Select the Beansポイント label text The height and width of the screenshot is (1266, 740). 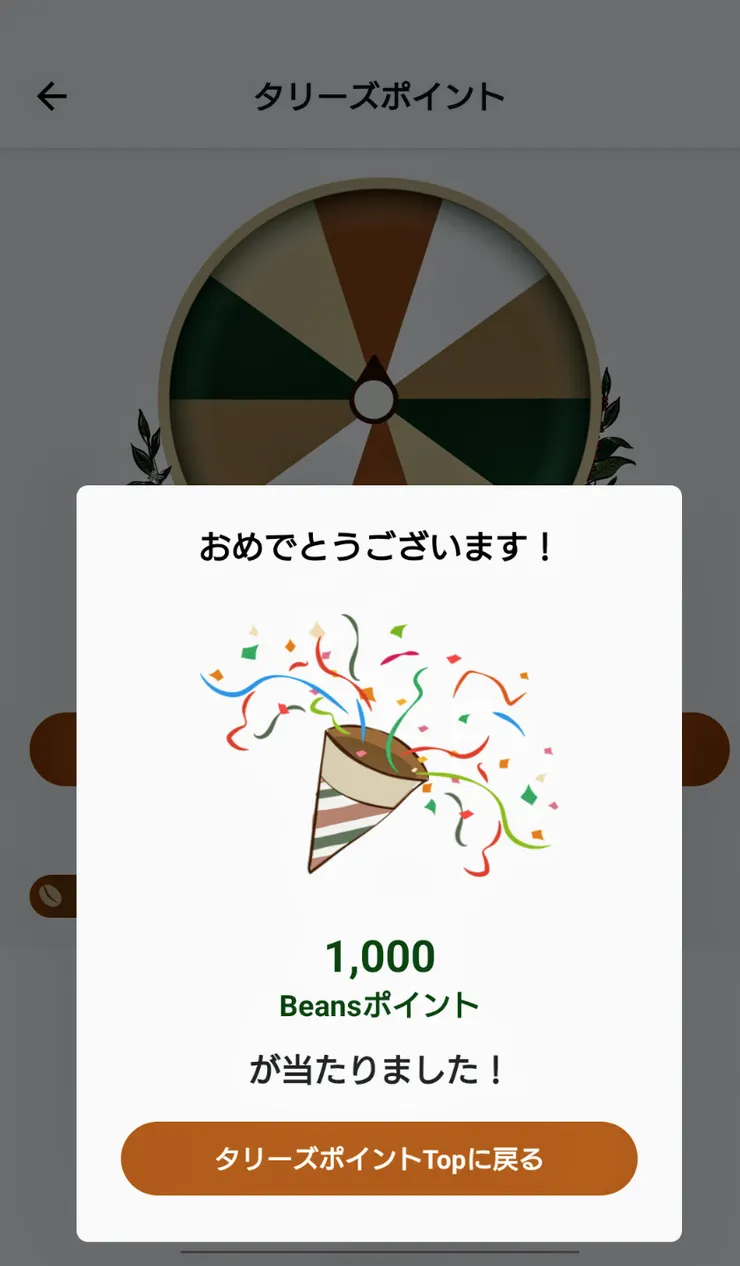point(380,1004)
